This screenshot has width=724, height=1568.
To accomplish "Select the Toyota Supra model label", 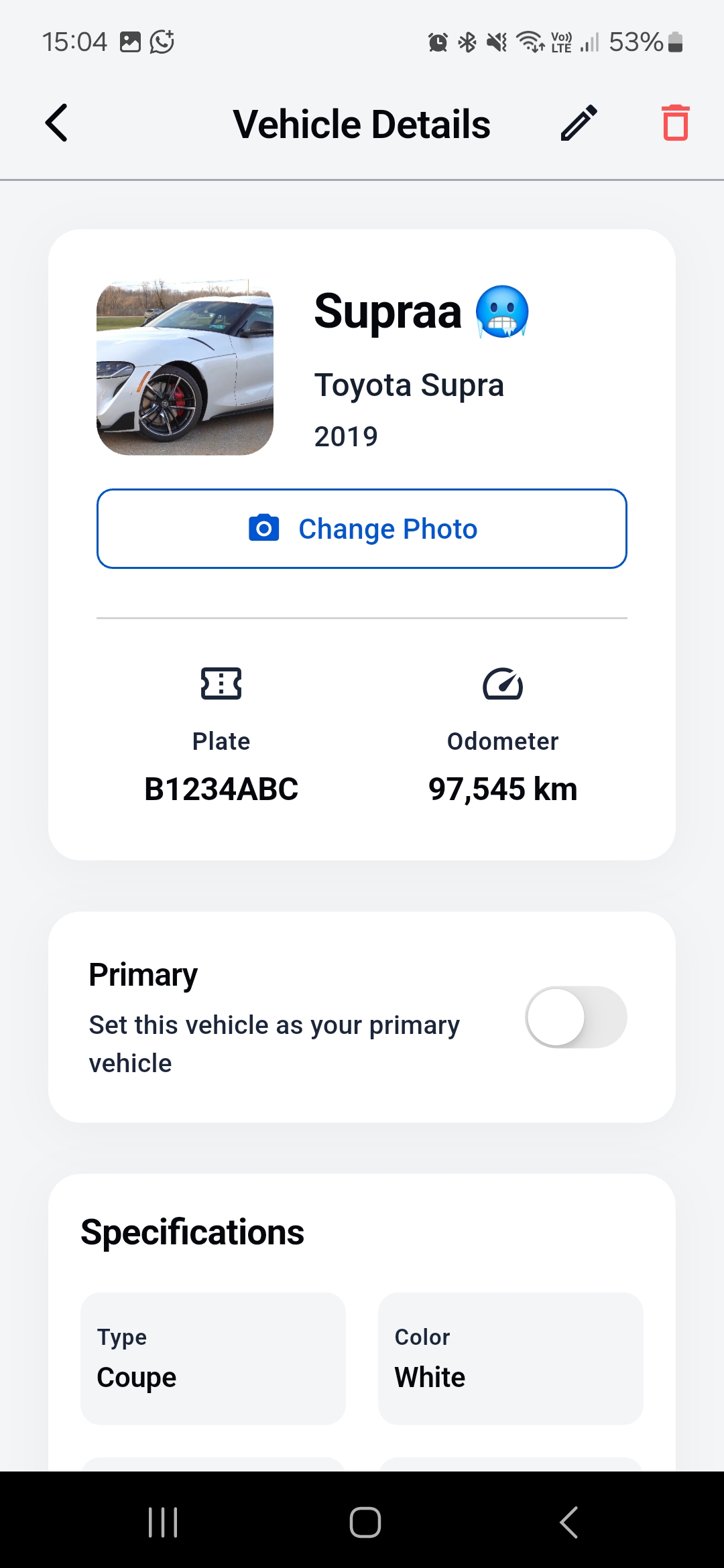I will coord(409,385).
